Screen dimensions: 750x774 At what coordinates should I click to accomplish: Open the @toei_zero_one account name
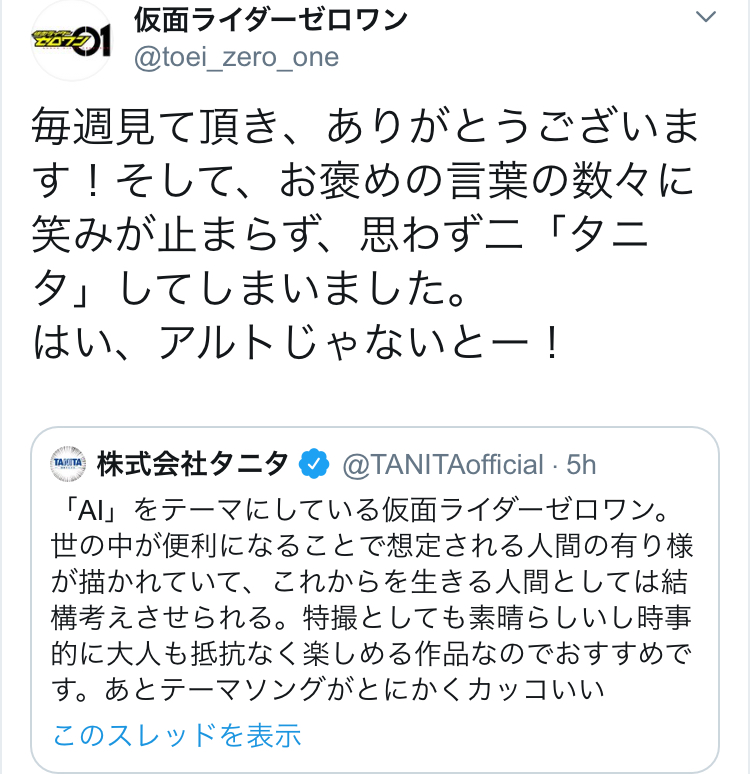[236, 57]
